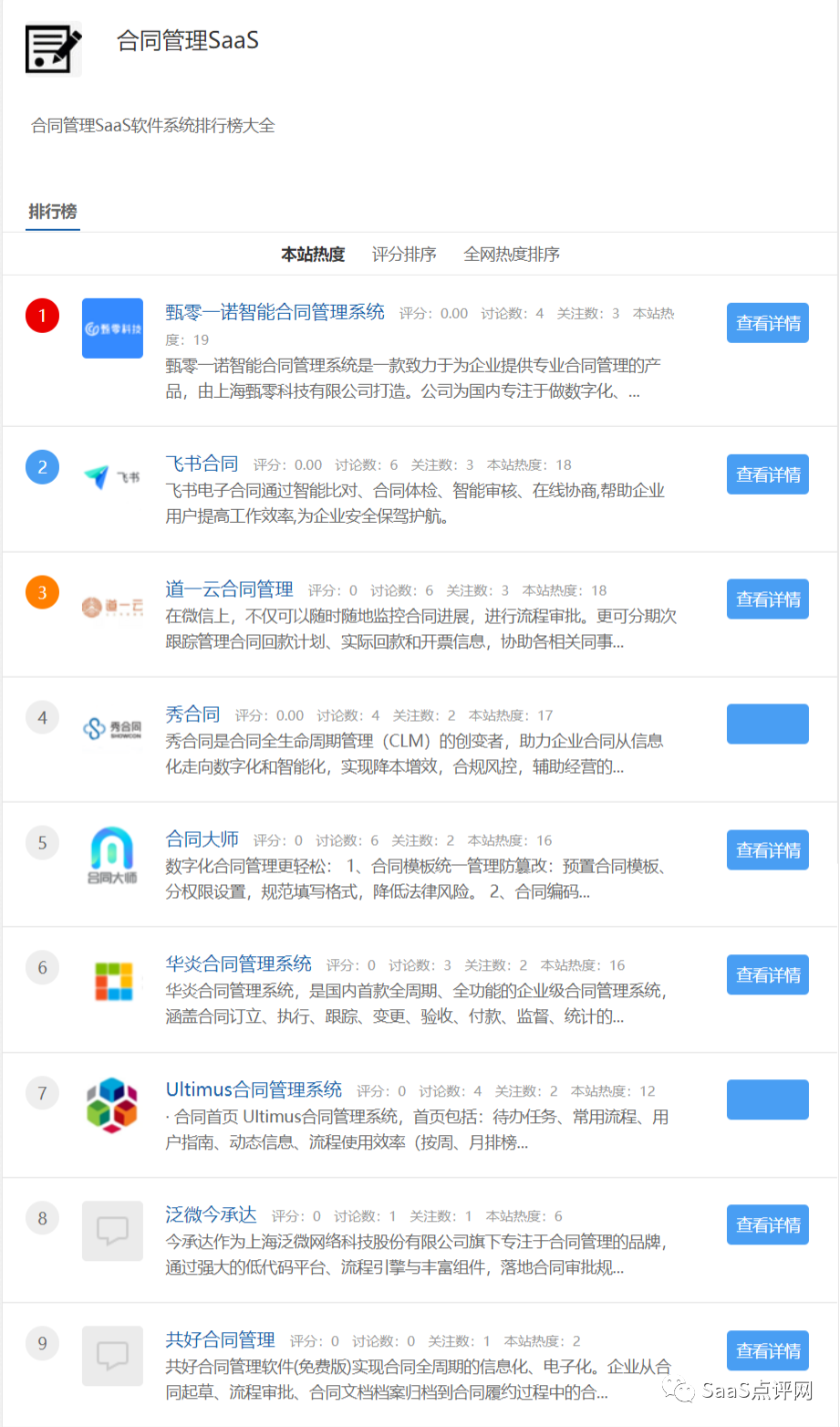Viewport: 840px width, 1427px height.
Task: Open 共好合同管理 title link
Action: point(220,1340)
